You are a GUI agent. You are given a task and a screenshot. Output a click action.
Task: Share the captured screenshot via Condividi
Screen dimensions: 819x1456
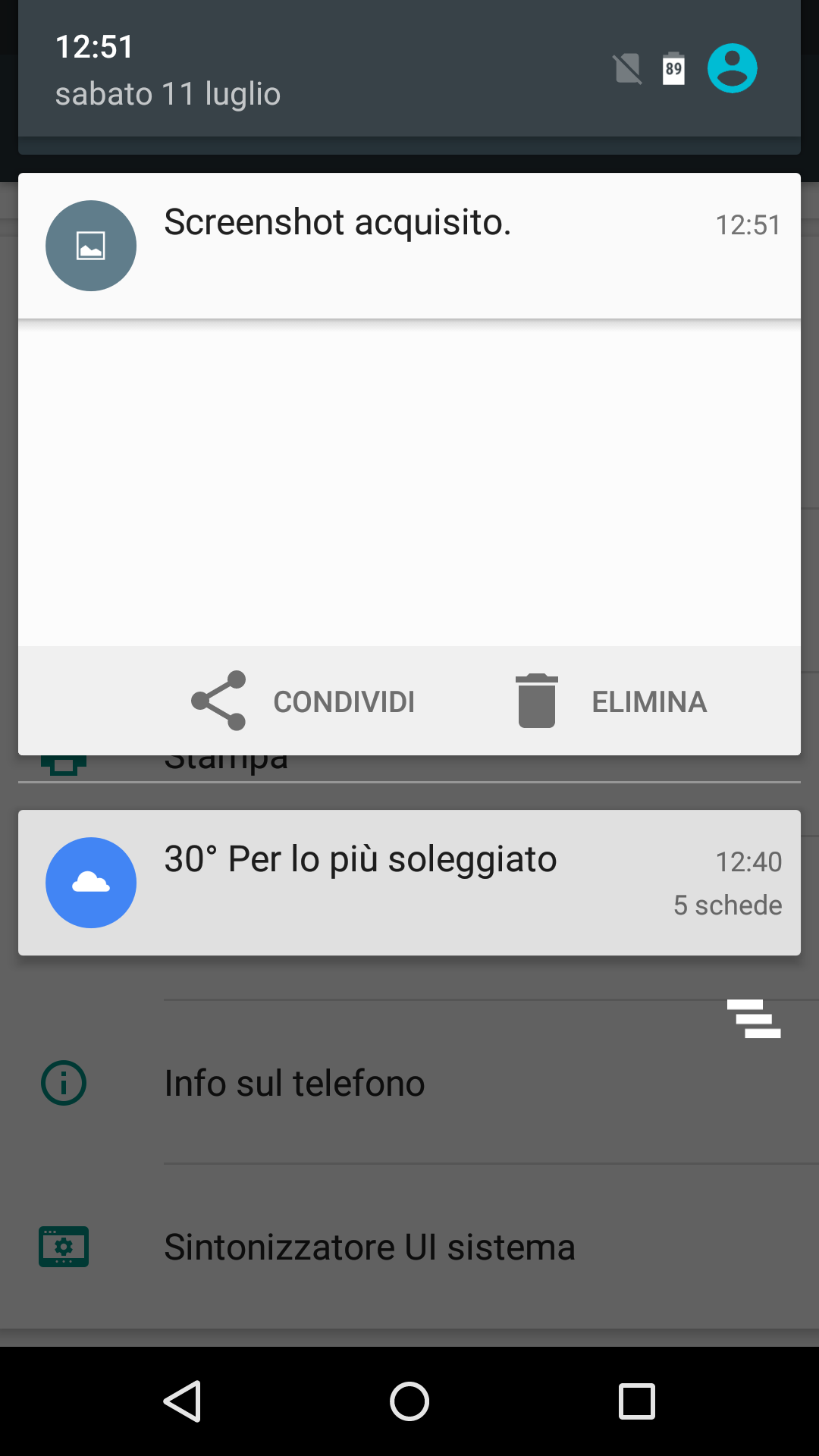303,701
